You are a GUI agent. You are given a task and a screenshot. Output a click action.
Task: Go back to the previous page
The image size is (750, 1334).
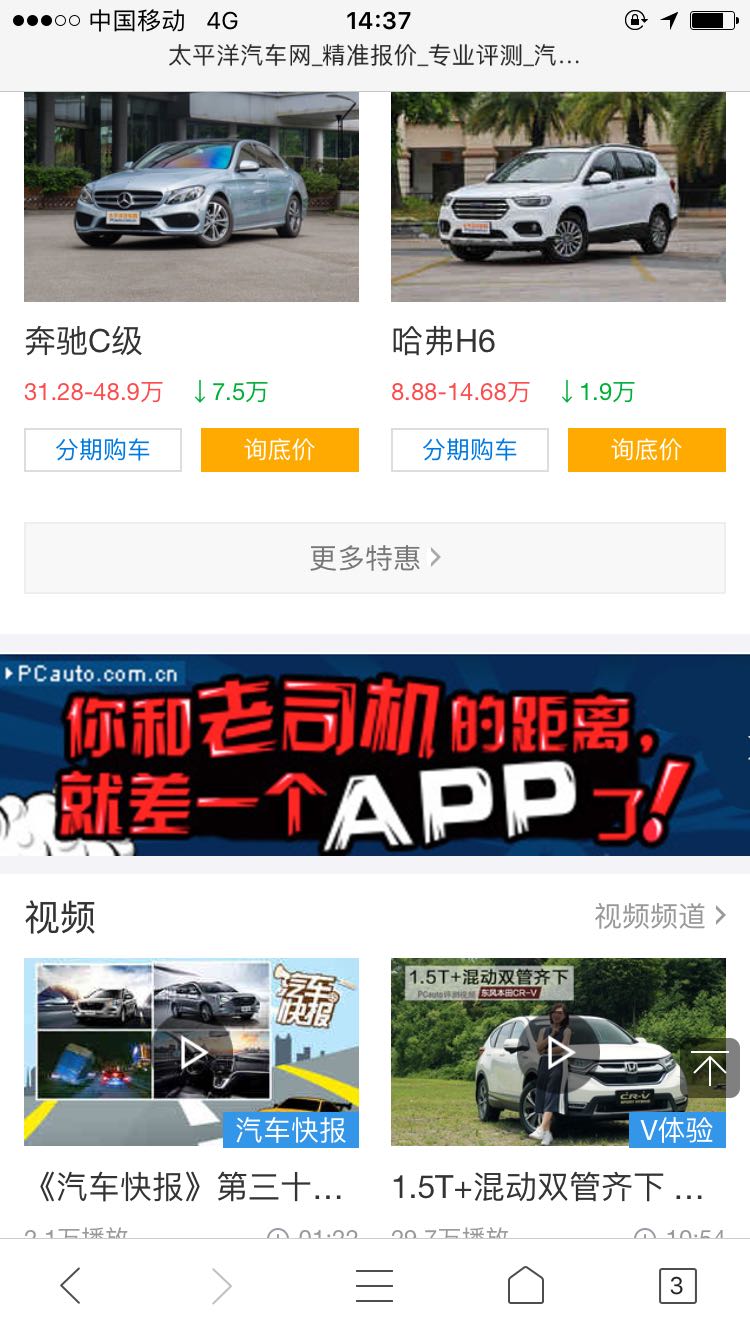pos(70,1286)
